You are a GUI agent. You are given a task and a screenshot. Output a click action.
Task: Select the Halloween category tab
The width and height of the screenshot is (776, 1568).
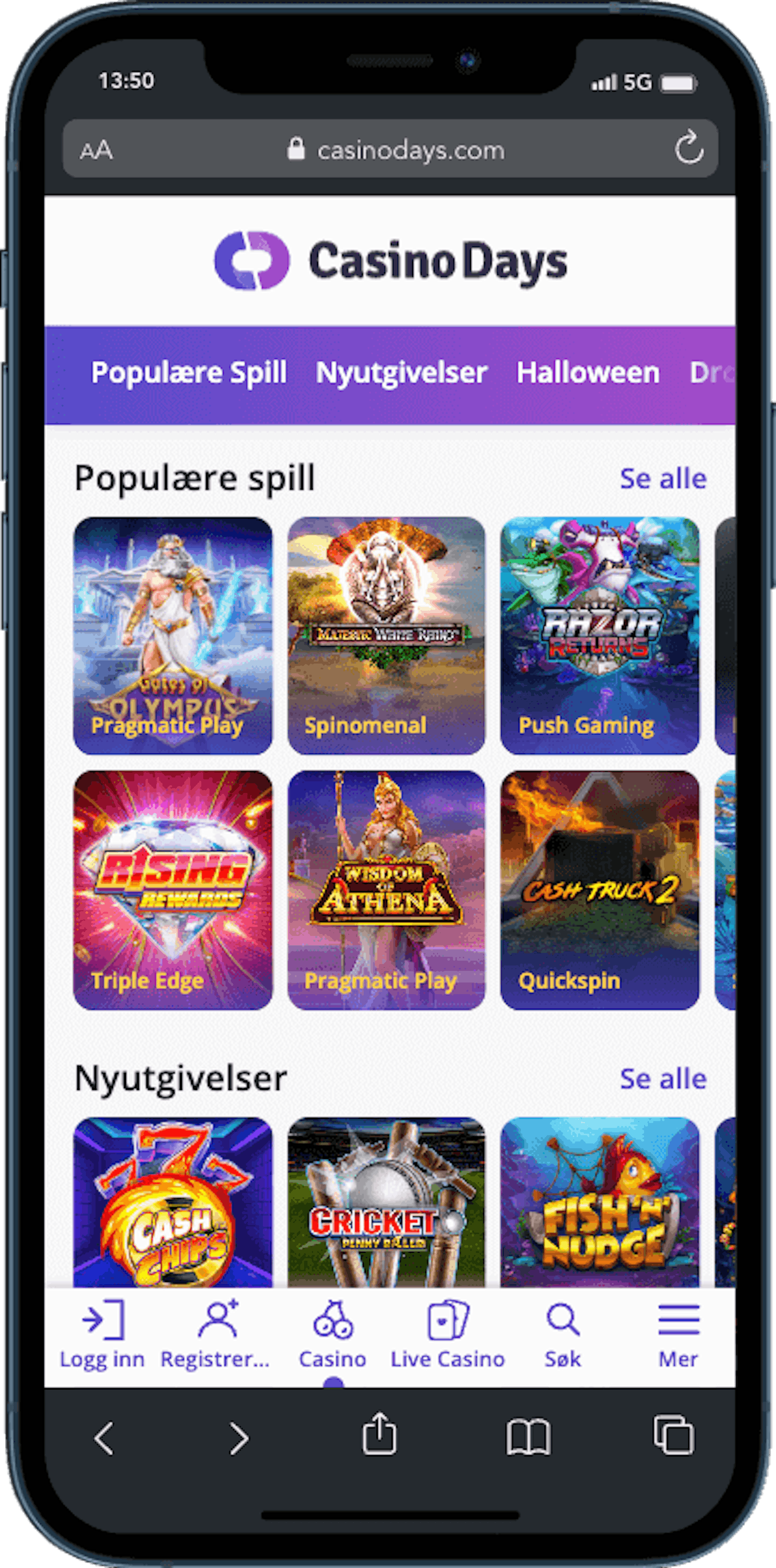coord(588,373)
